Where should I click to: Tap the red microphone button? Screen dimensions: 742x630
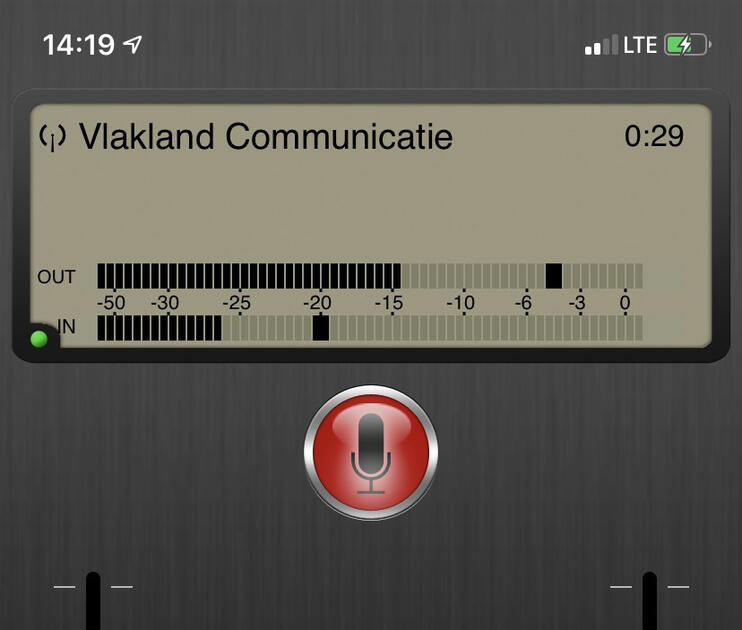(371, 452)
